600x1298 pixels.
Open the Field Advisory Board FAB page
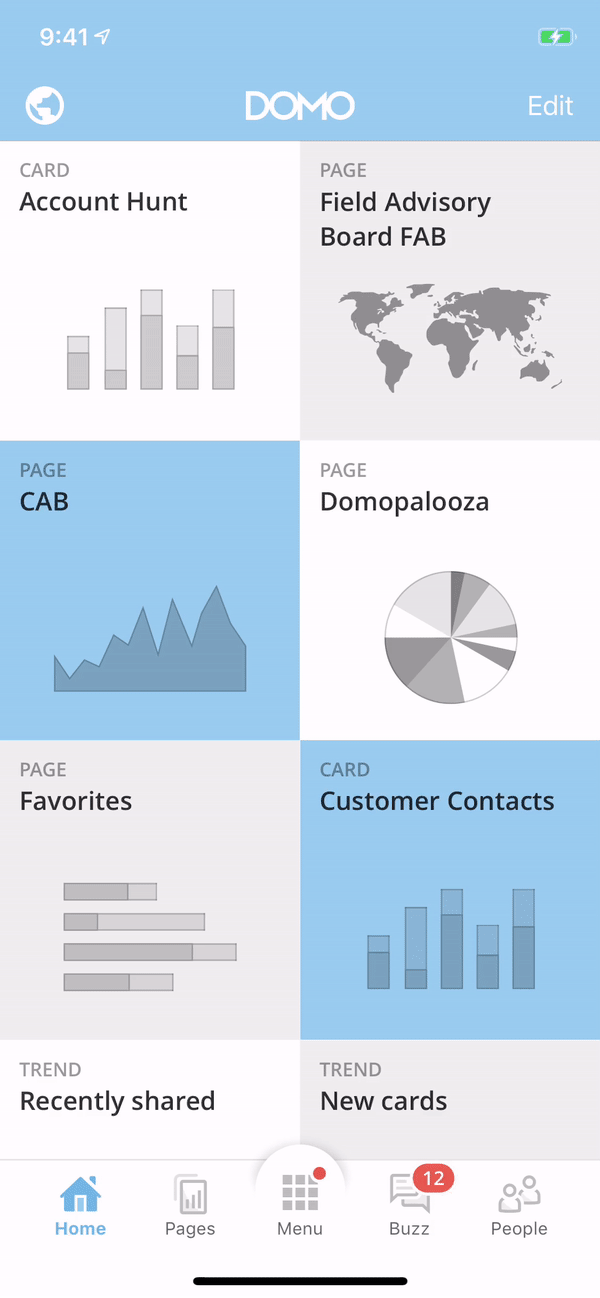[450, 290]
